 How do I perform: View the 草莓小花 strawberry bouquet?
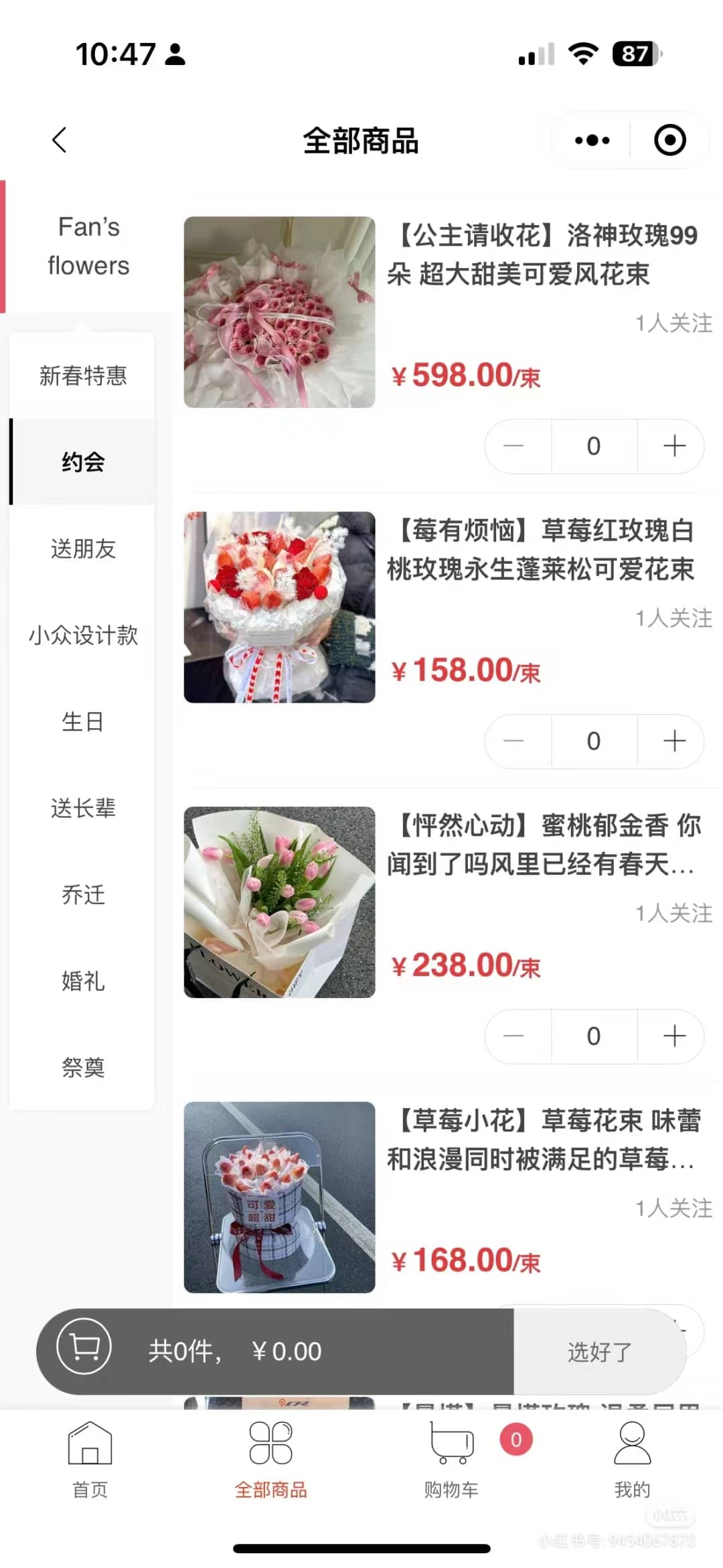pyautogui.click(x=279, y=1197)
